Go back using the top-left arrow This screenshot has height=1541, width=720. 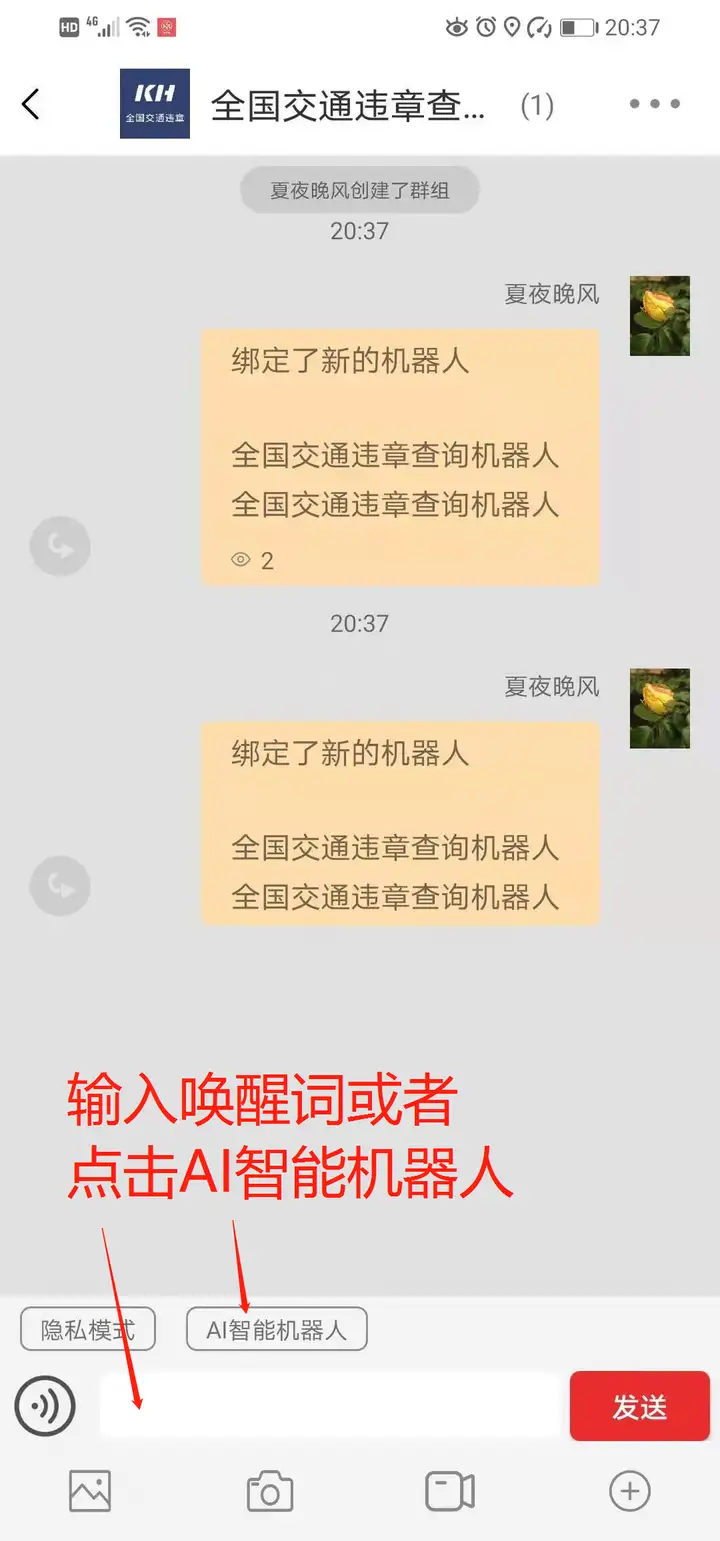(31, 104)
